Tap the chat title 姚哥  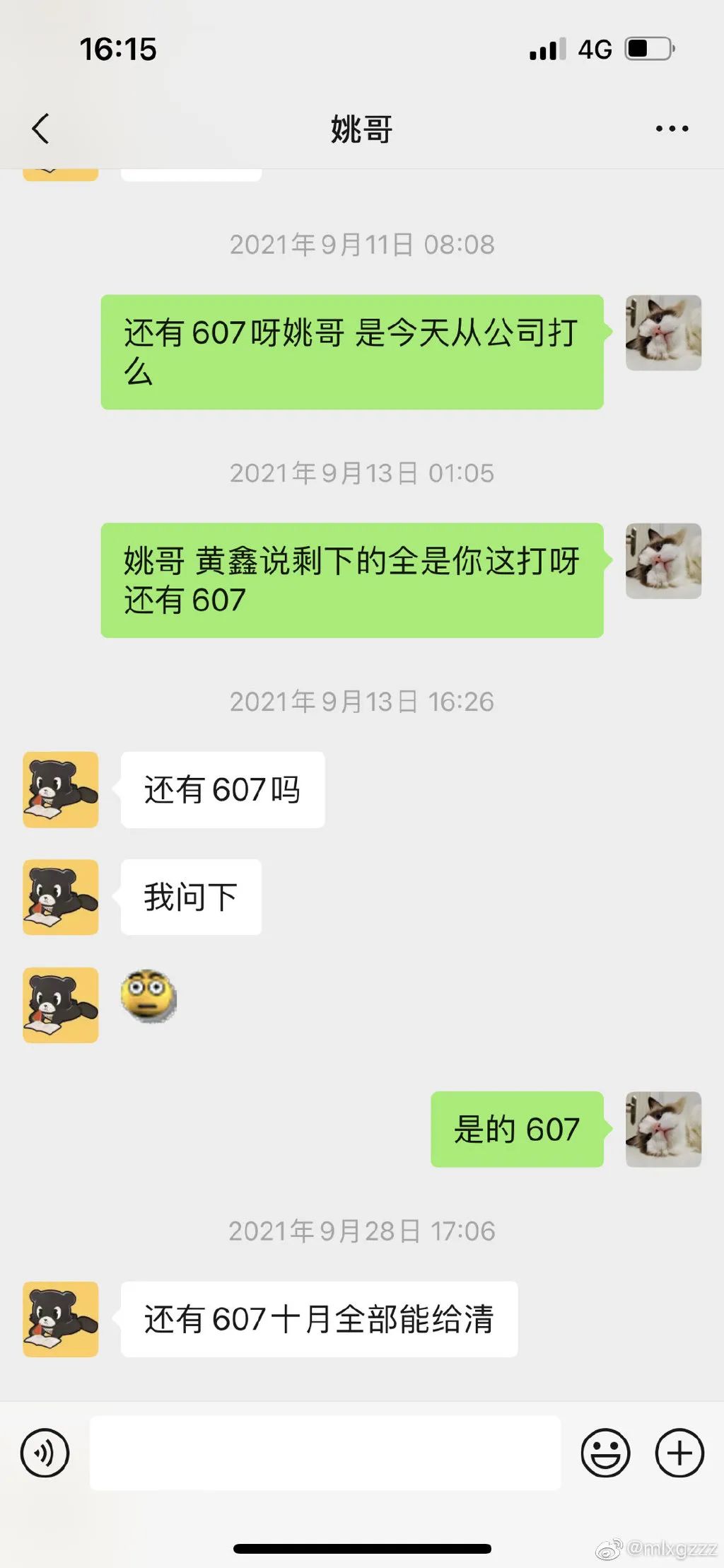[361, 128]
